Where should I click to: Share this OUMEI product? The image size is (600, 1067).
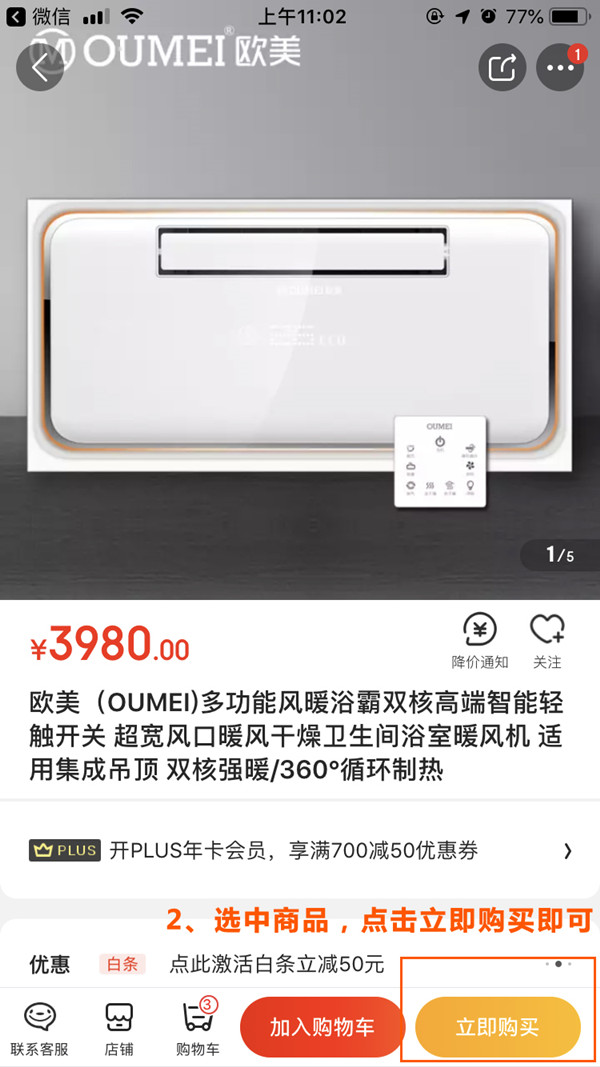tap(502, 68)
